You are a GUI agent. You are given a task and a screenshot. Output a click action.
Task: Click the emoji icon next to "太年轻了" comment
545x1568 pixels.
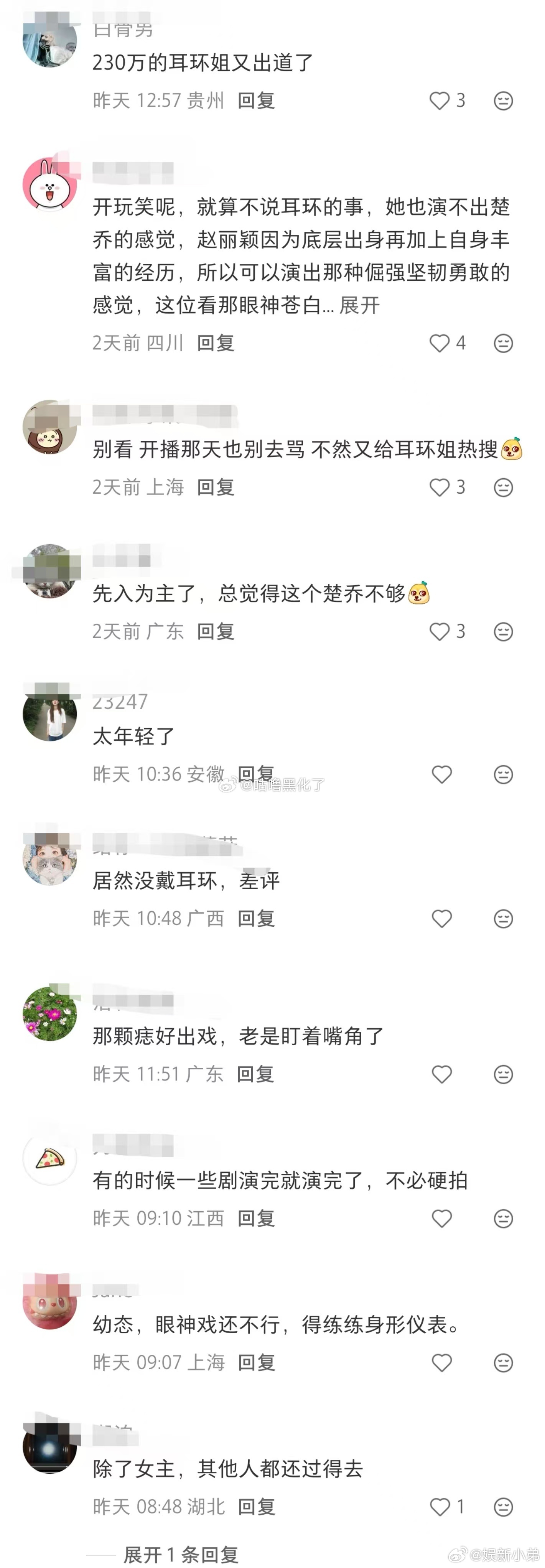[x=504, y=775]
